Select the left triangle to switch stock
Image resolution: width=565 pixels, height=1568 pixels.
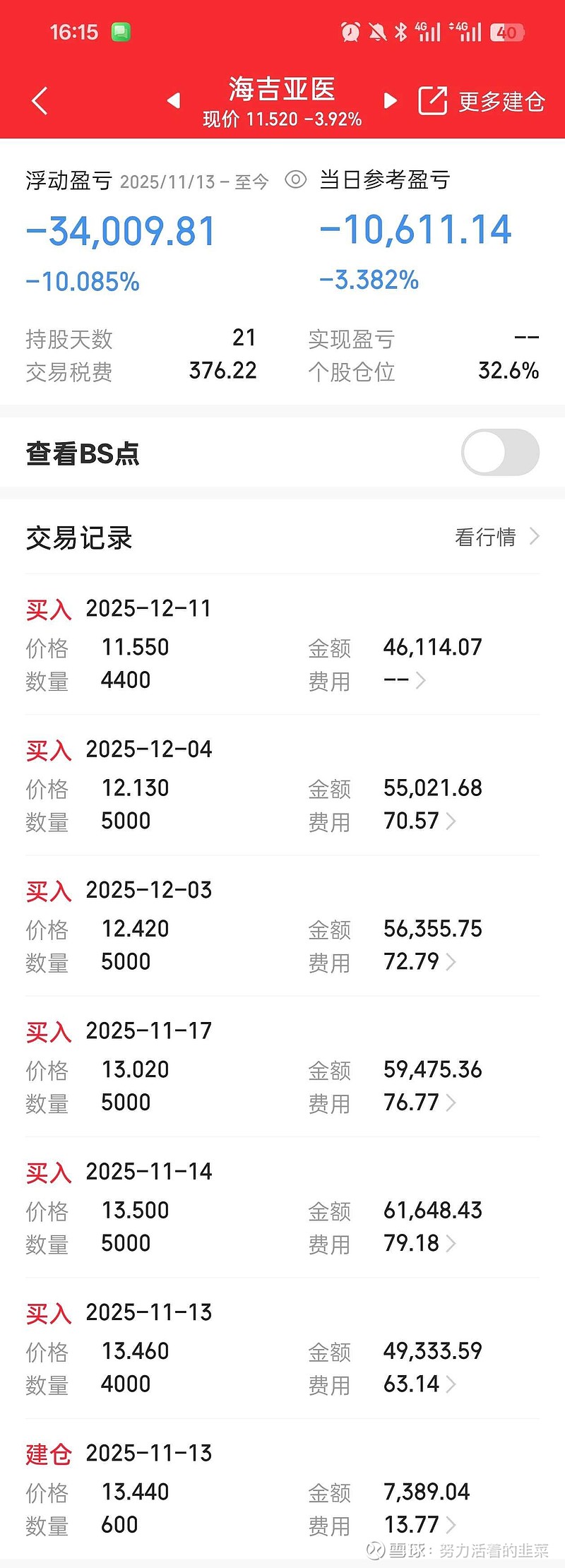(x=174, y=101)
